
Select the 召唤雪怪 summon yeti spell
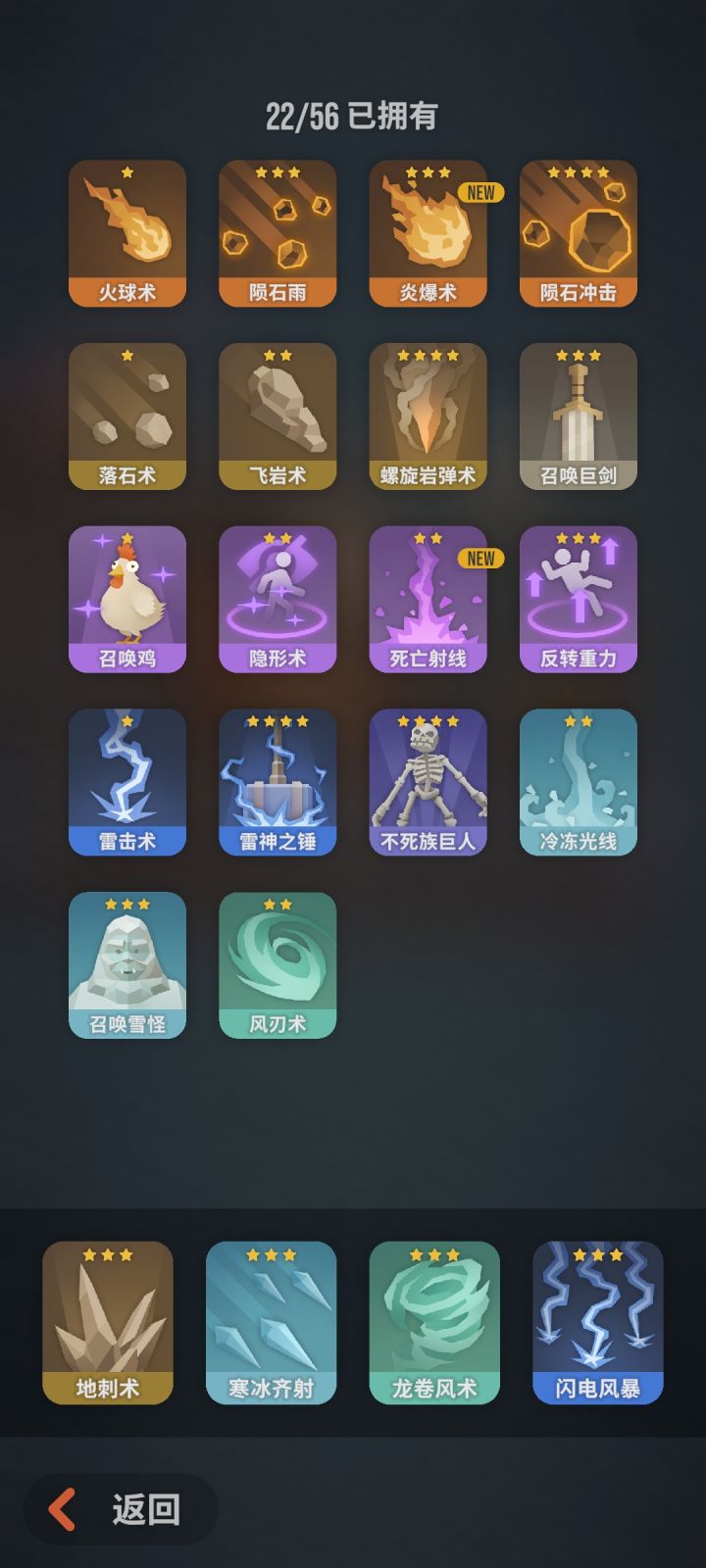(127, 965)
